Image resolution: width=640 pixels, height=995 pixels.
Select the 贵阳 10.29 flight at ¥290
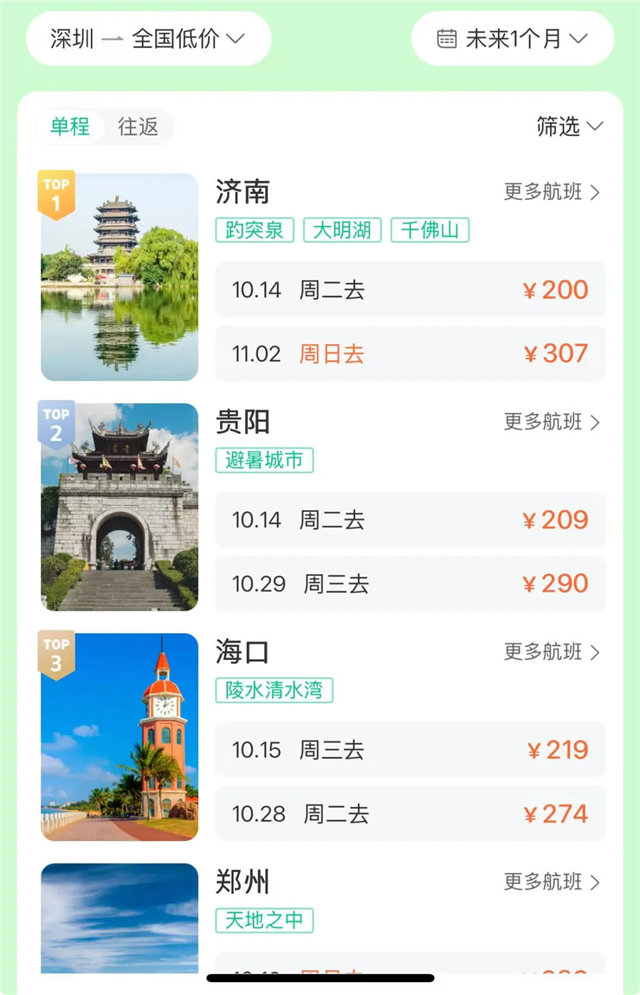coord(410,584)
